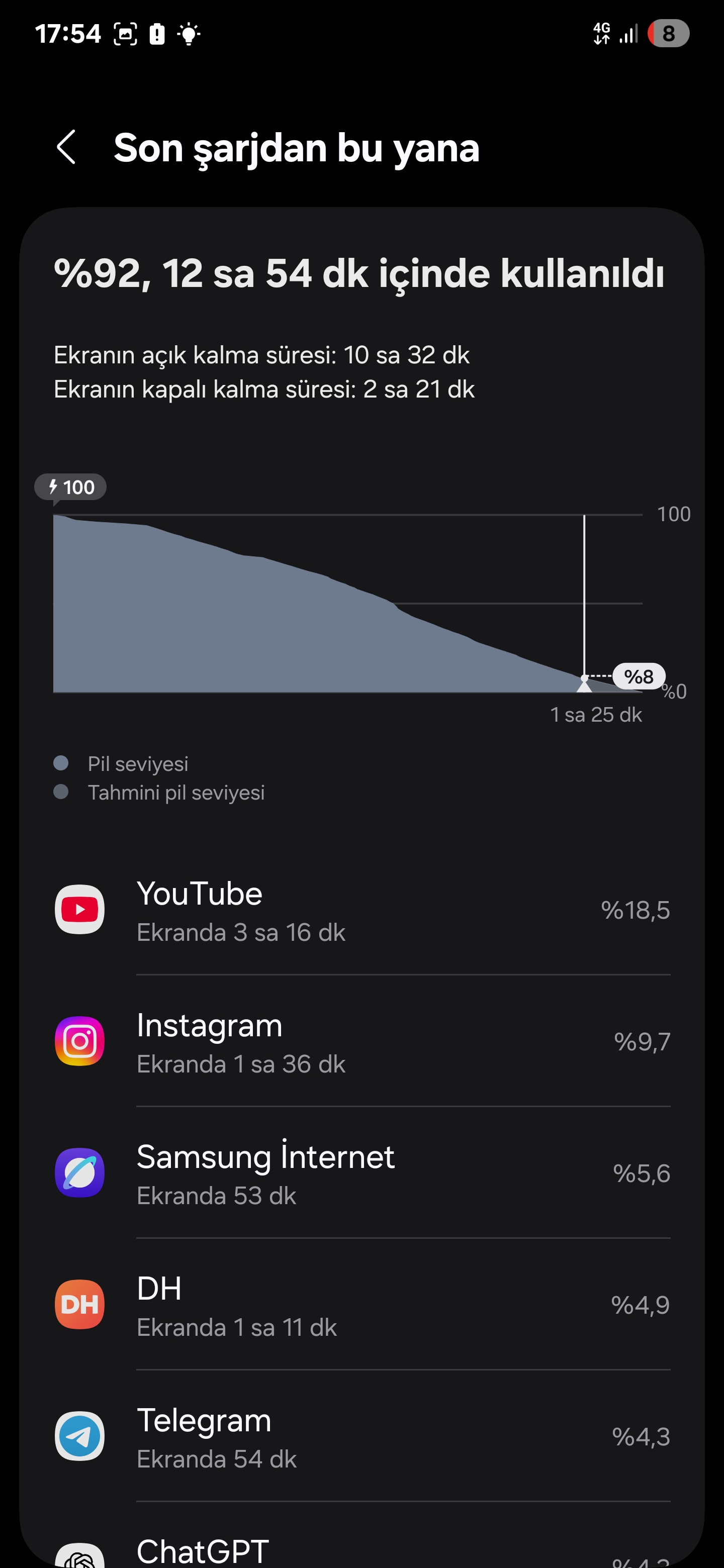
Task: Open DH app battery usage
Action: (x=361, y=1305)
